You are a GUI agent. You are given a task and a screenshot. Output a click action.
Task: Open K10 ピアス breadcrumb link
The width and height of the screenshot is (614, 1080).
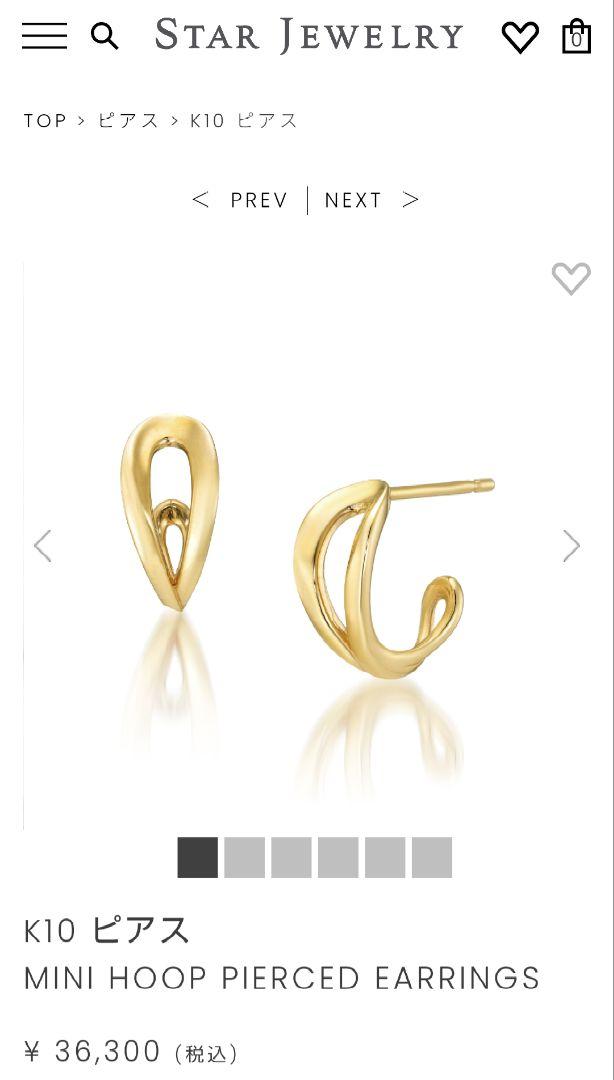[245, 121]
